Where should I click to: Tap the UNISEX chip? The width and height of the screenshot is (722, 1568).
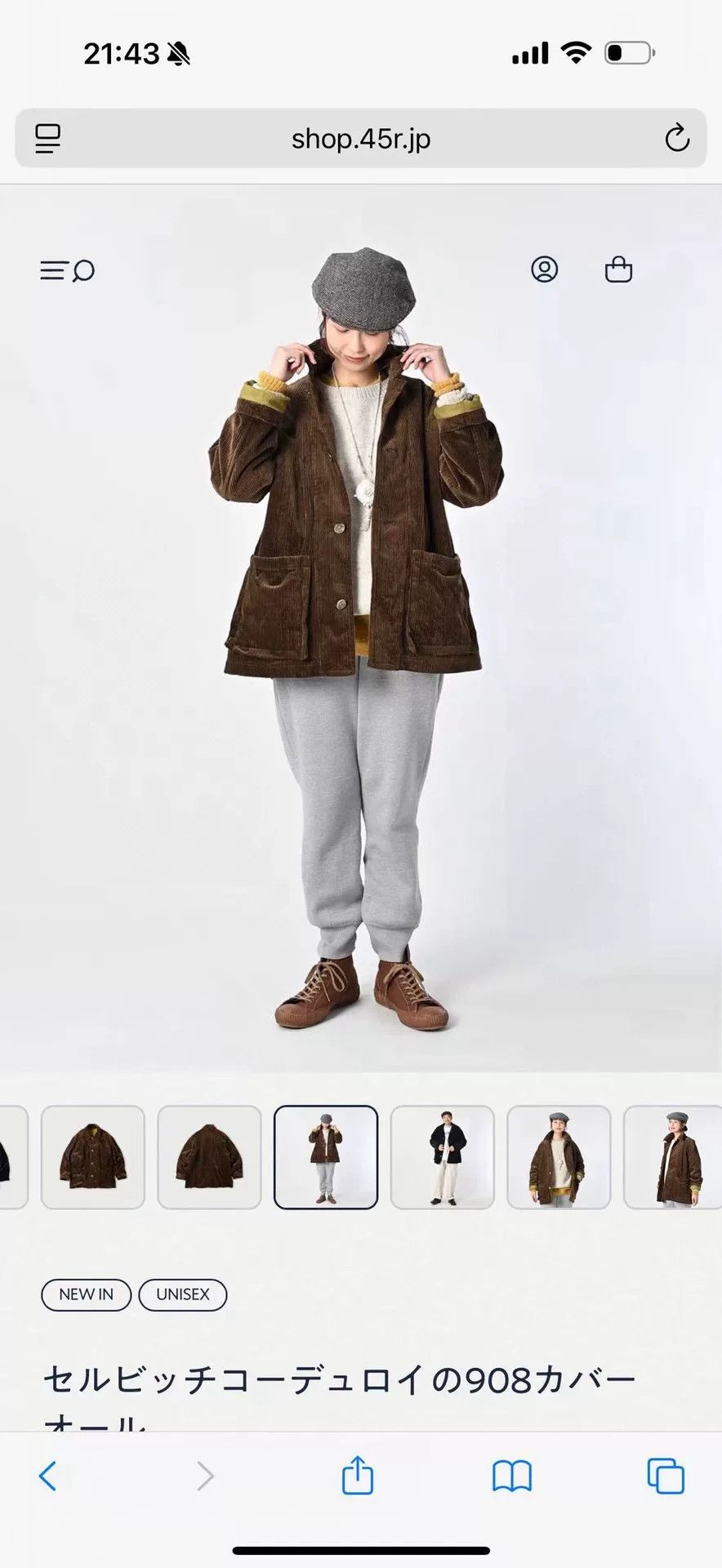[183, 1294]
